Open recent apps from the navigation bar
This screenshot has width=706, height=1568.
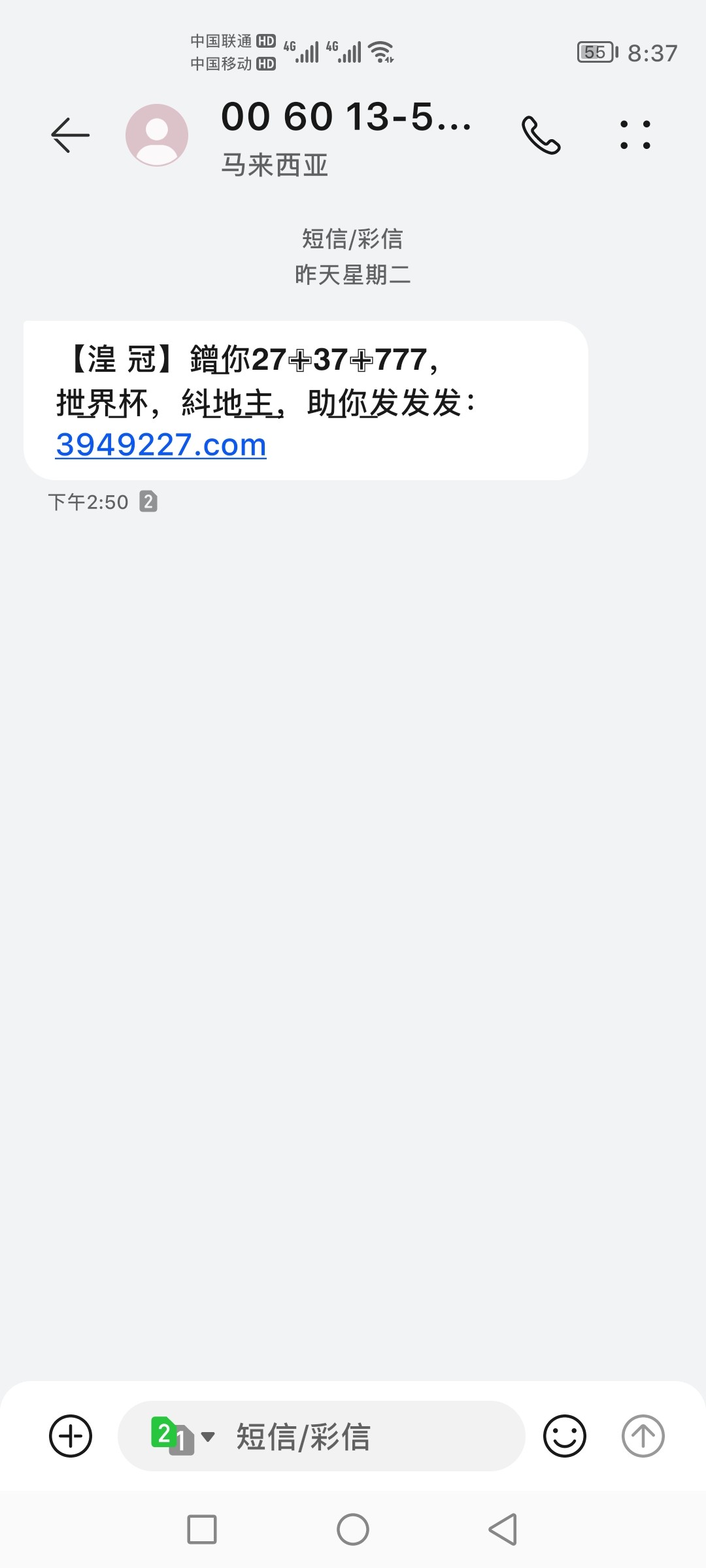[x=202, y=1529]
